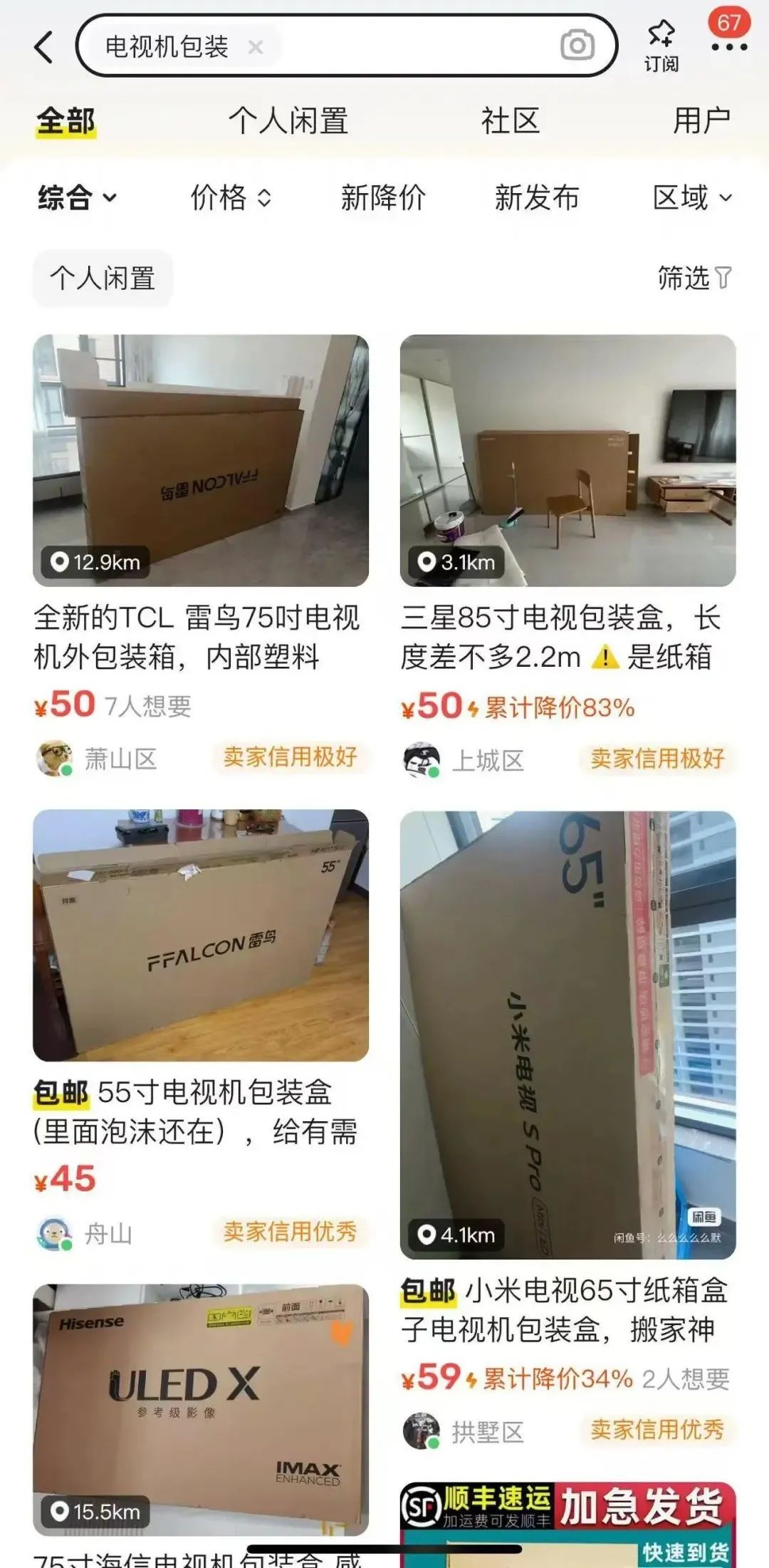This screenshot has height=1568, width=769.
Task: Subscribe to this search via 订阅
Action: pos(661,46)
